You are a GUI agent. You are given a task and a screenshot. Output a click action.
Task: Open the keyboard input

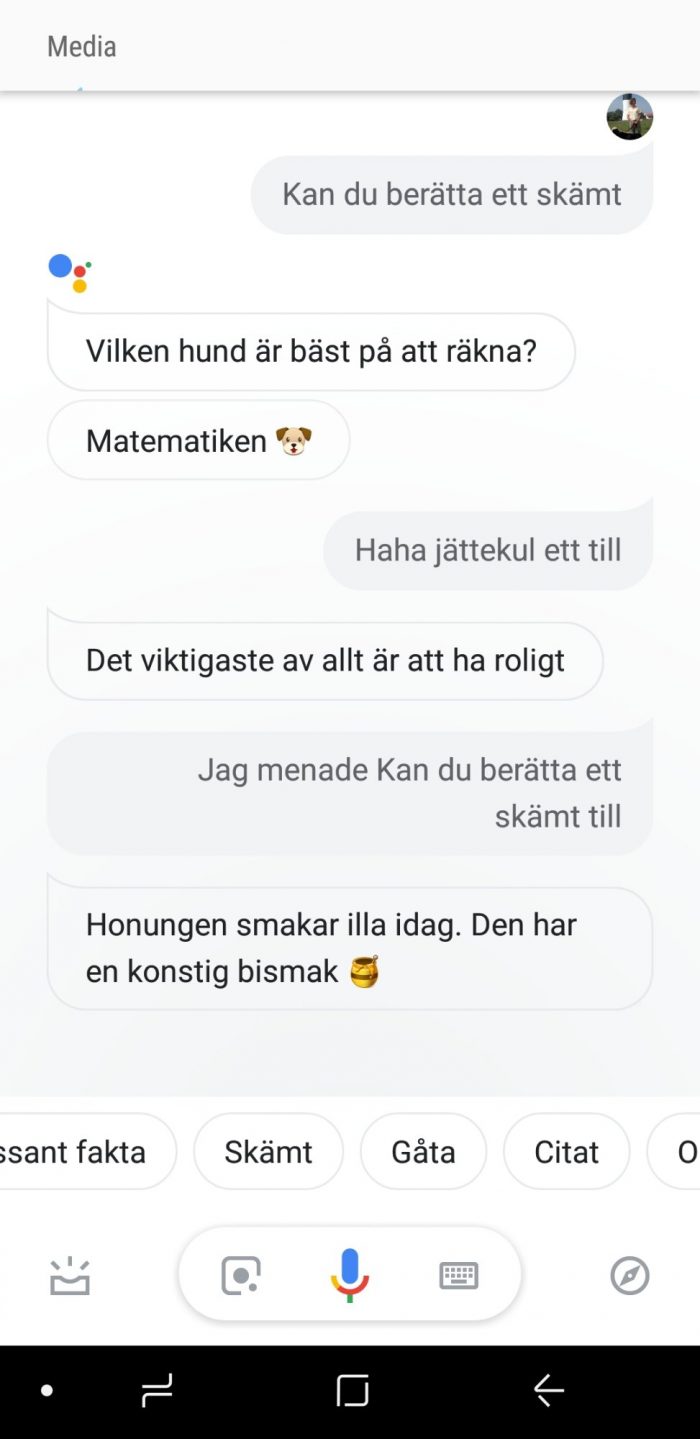click(459, 1275)
